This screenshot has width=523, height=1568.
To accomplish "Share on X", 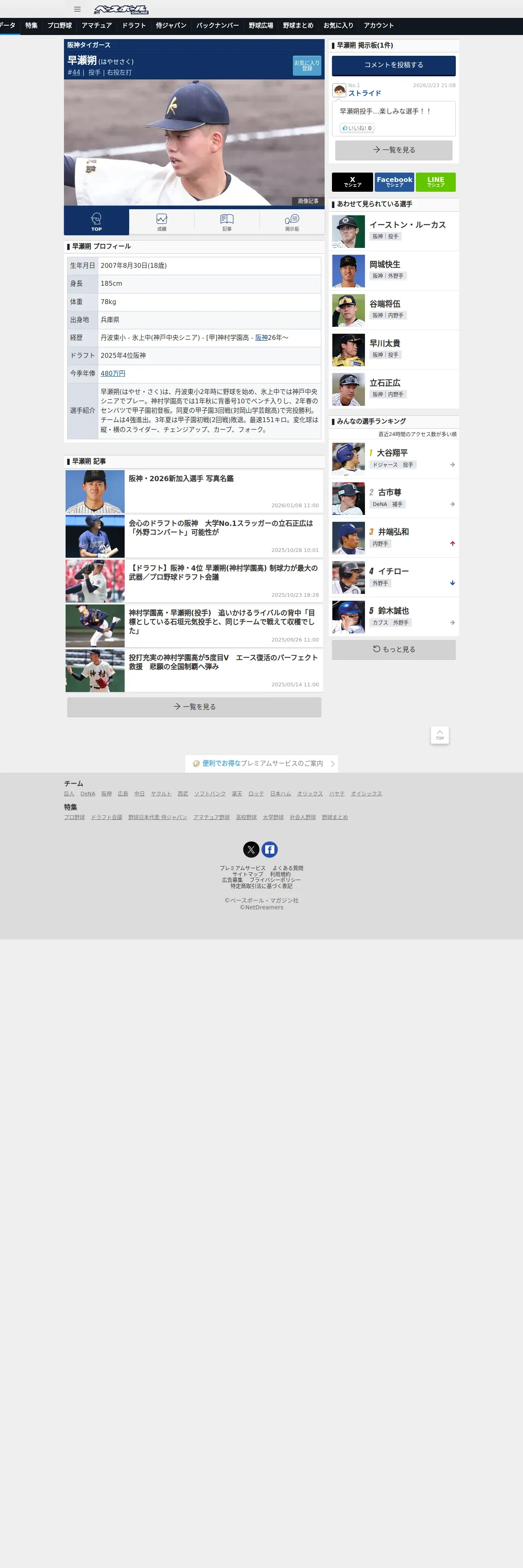I will (x=352, y=182).
